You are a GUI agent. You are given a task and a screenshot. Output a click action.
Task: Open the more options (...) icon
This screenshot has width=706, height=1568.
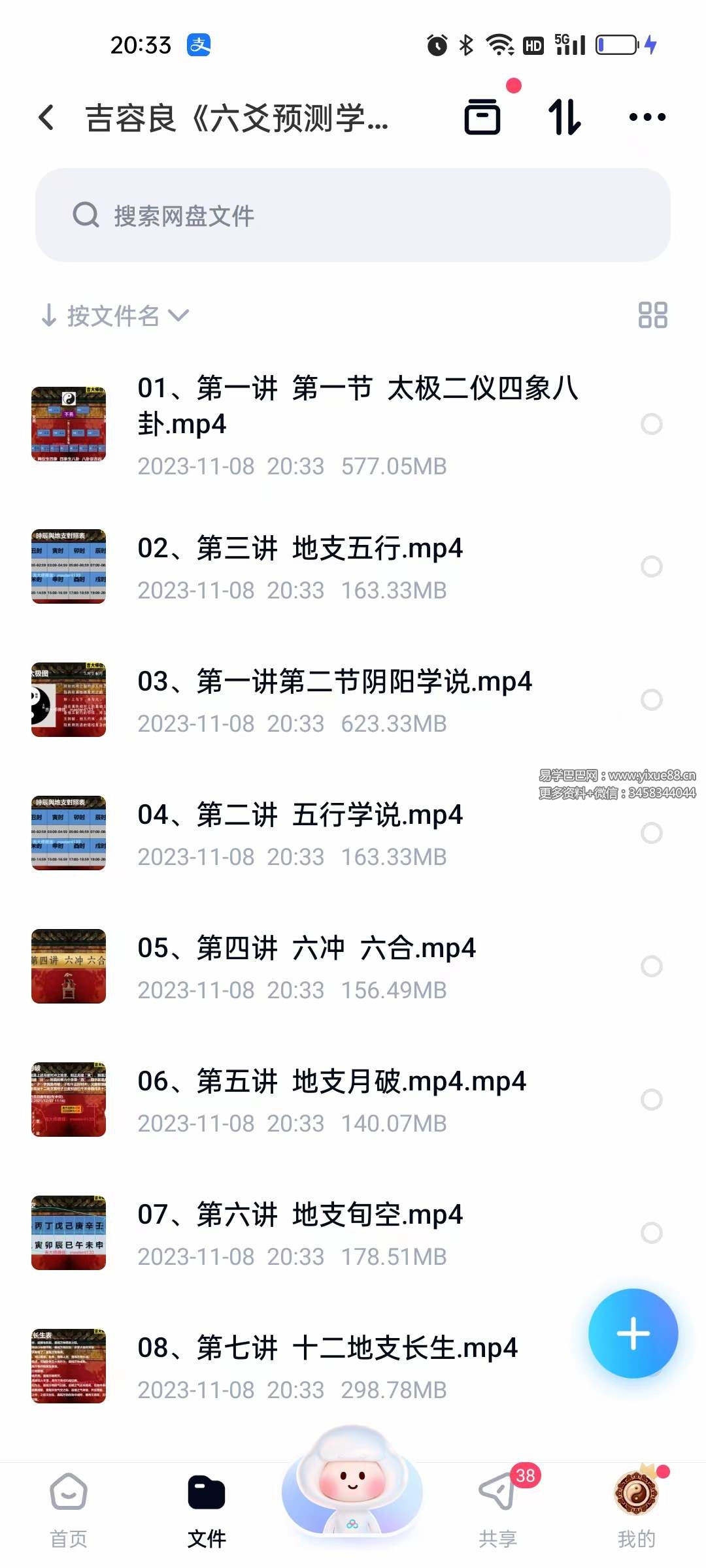tap(646, 116)
